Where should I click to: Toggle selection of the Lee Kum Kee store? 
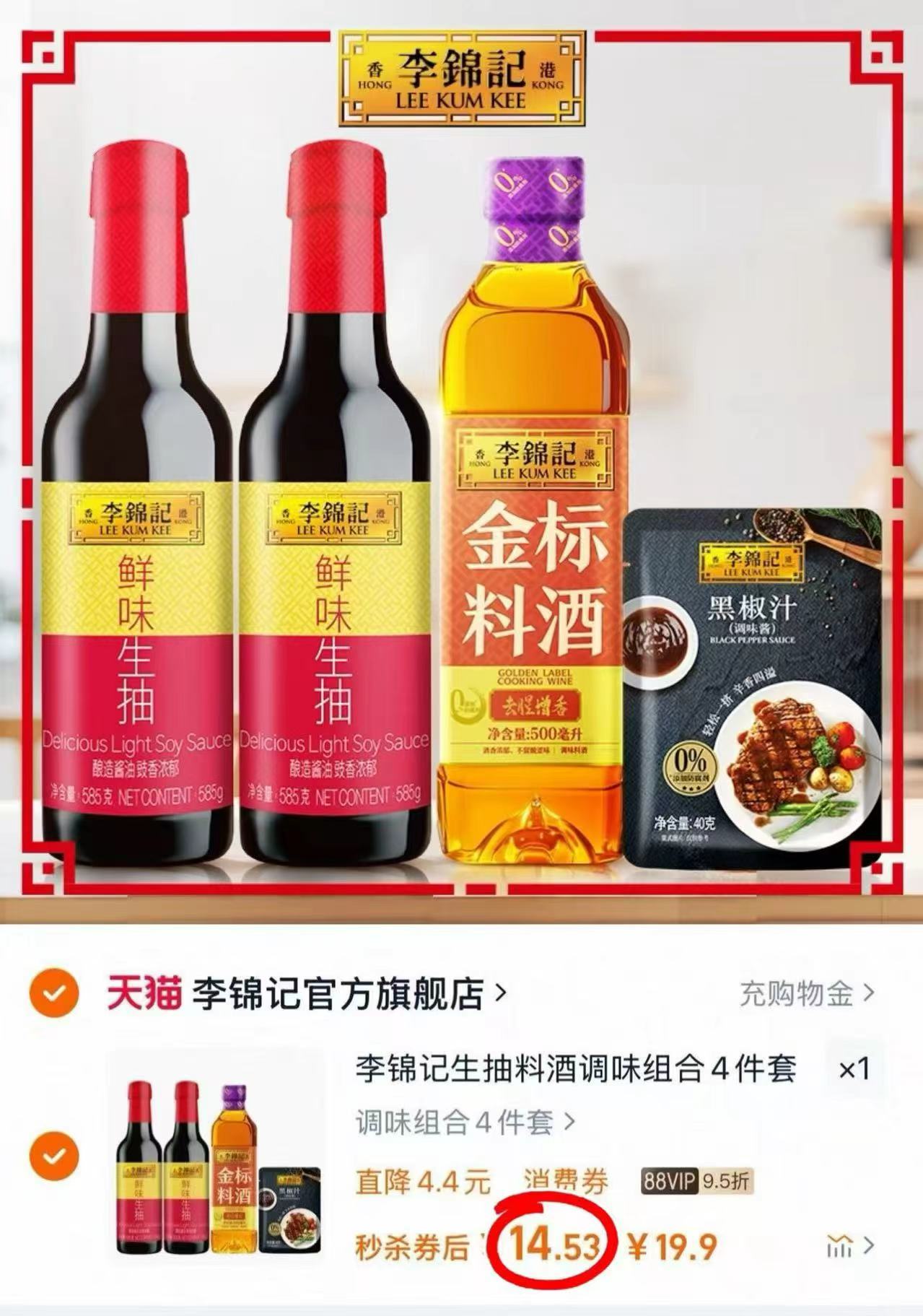[54, 994]
